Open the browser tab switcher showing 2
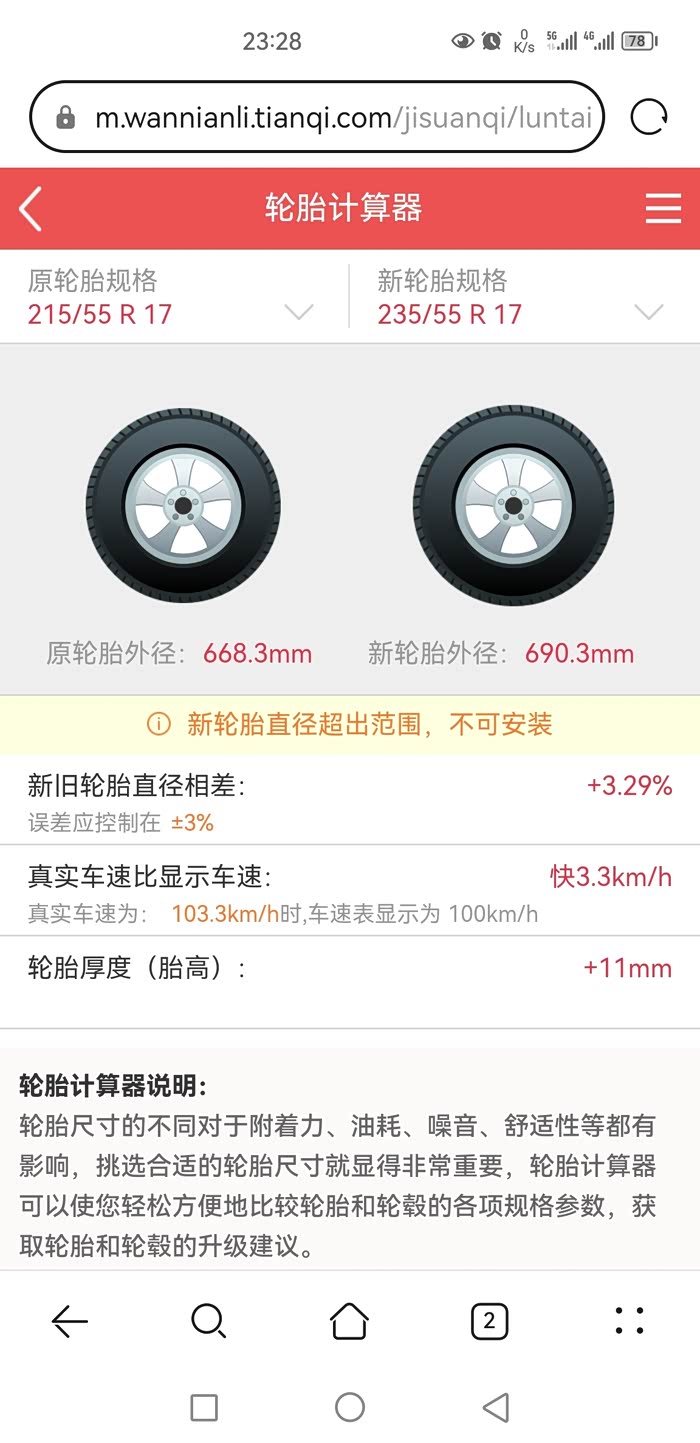The height and width of the screenshot is (1443, 700). coord(489,1322)
